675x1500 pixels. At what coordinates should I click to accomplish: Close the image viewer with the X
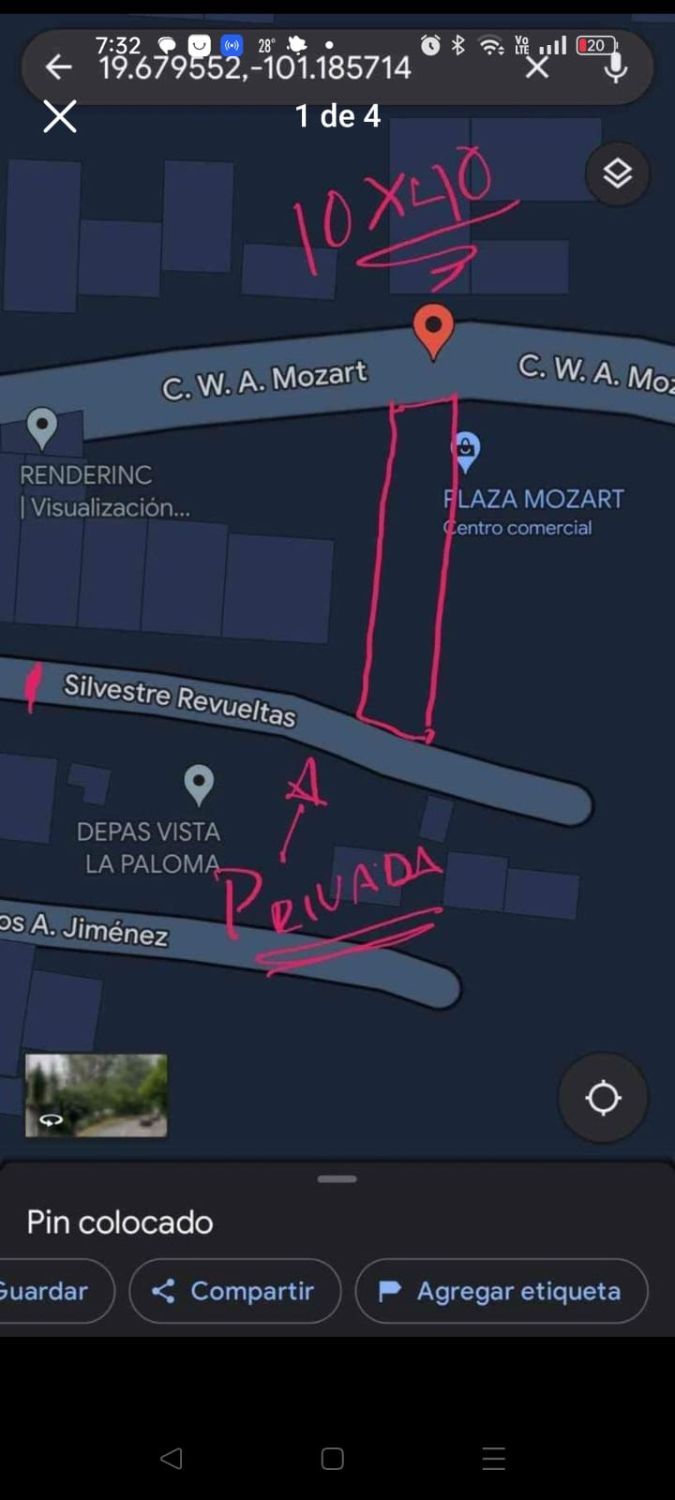[x=60, y=117]
